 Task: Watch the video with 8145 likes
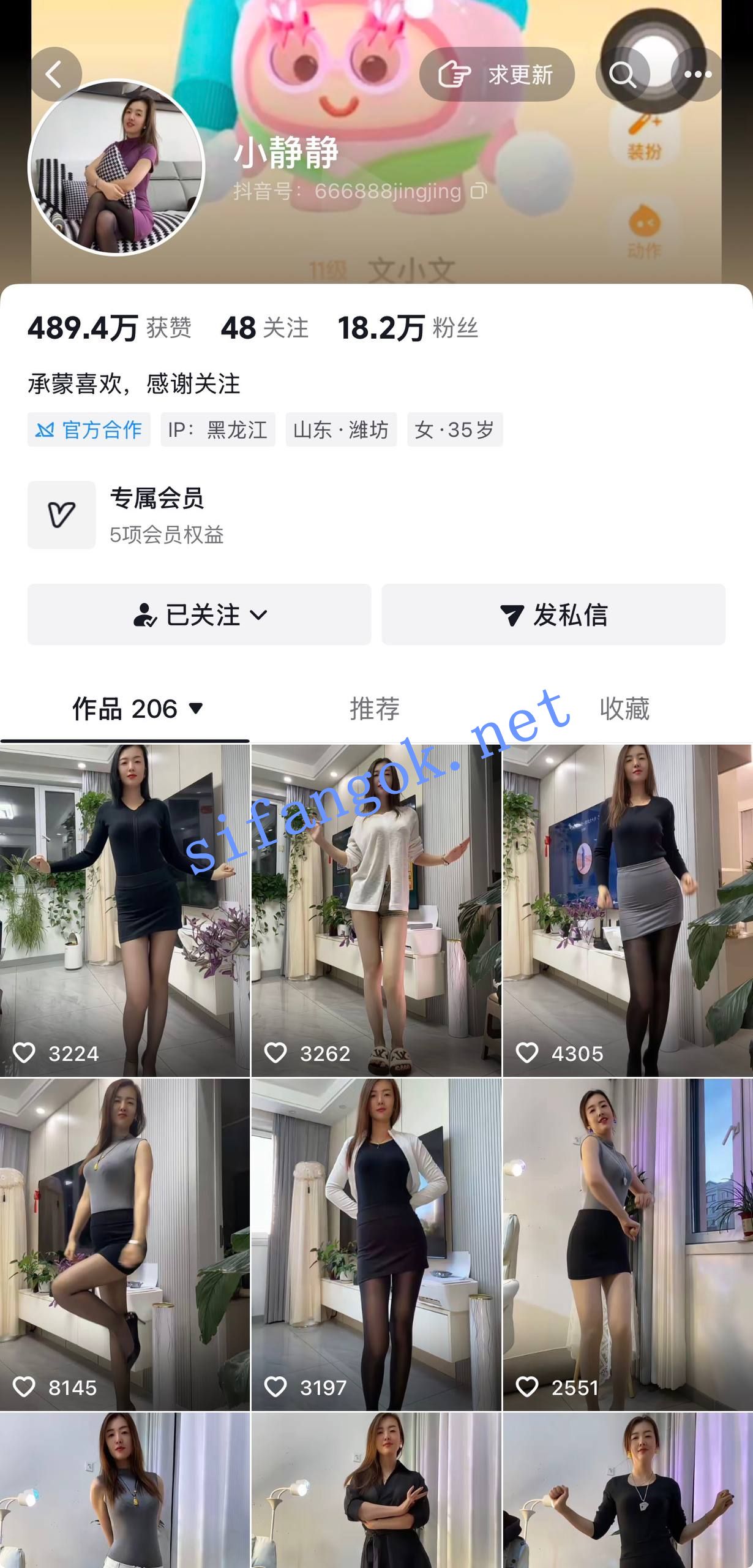(125, 1243)
